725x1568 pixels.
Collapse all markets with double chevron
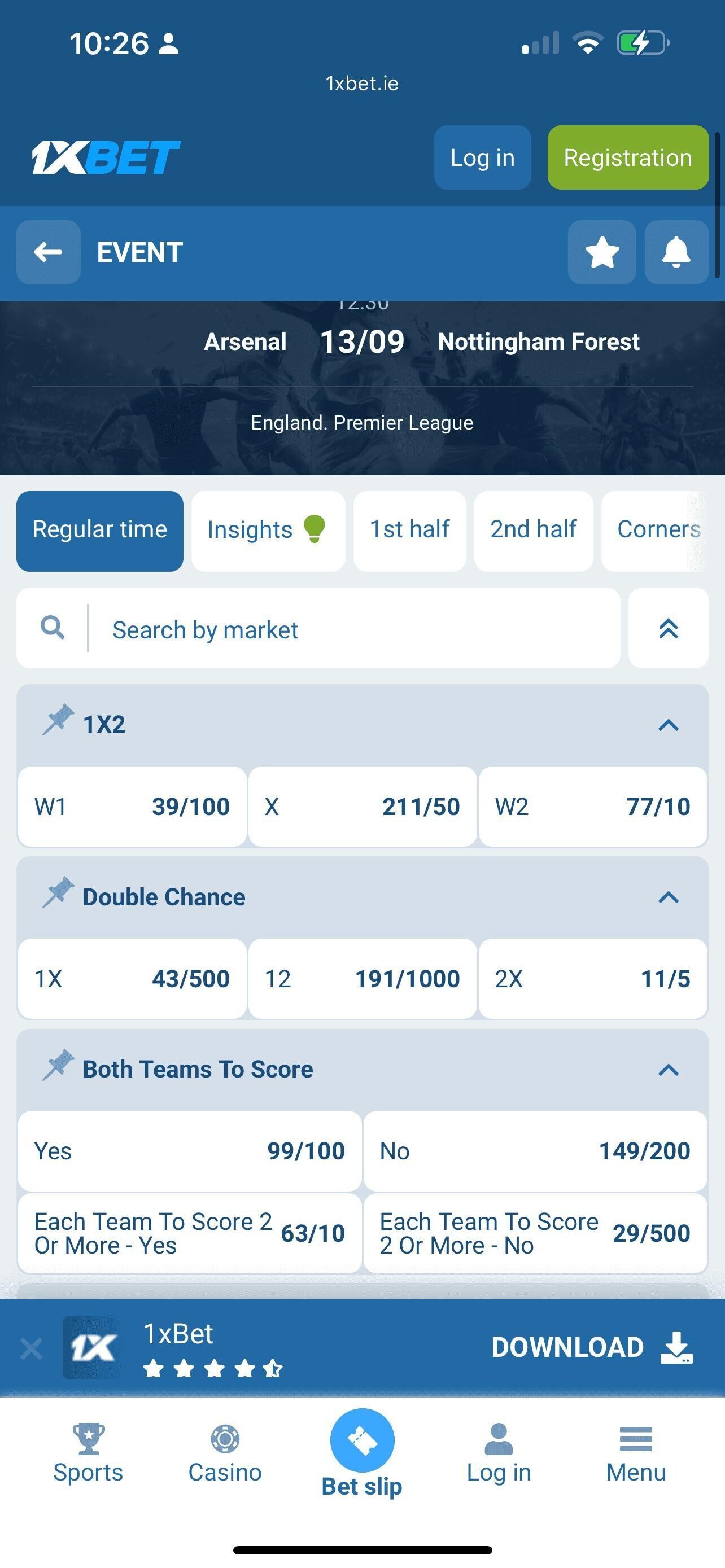[x=668, y=629]
